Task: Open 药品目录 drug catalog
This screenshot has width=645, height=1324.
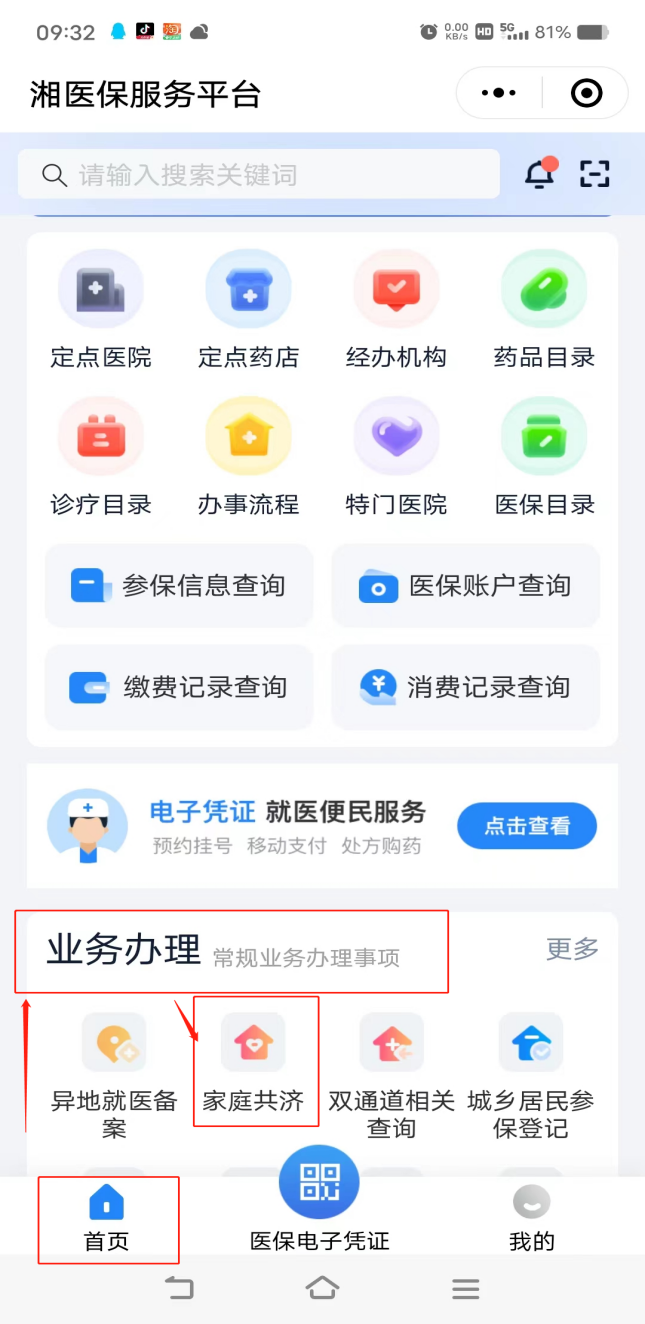Action: (544, 310)
